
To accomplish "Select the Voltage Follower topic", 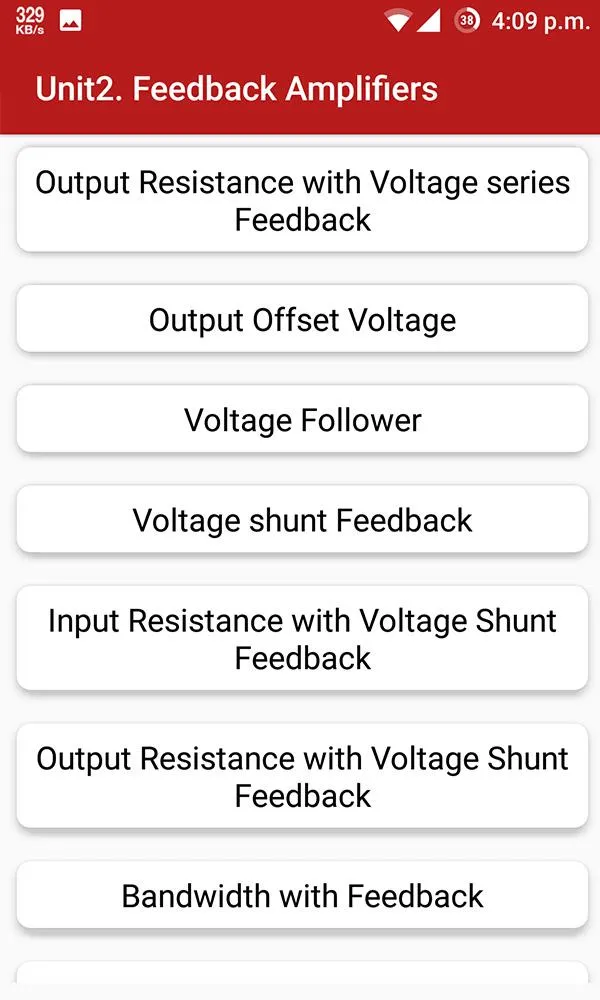I will (x=302, y=419).
